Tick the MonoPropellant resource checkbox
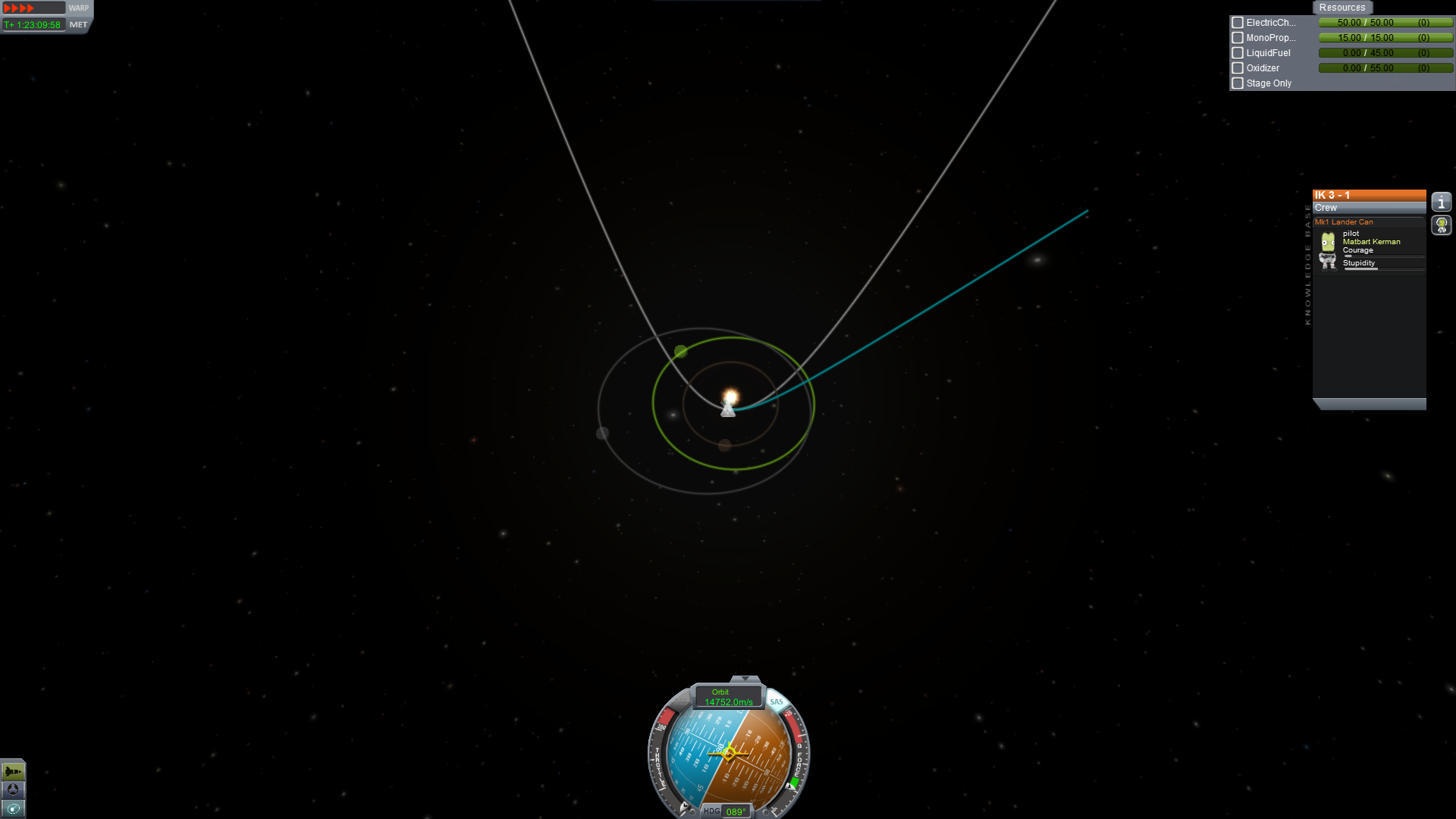The height and width of the screenshot is (819, 1456). (1238, 38)
